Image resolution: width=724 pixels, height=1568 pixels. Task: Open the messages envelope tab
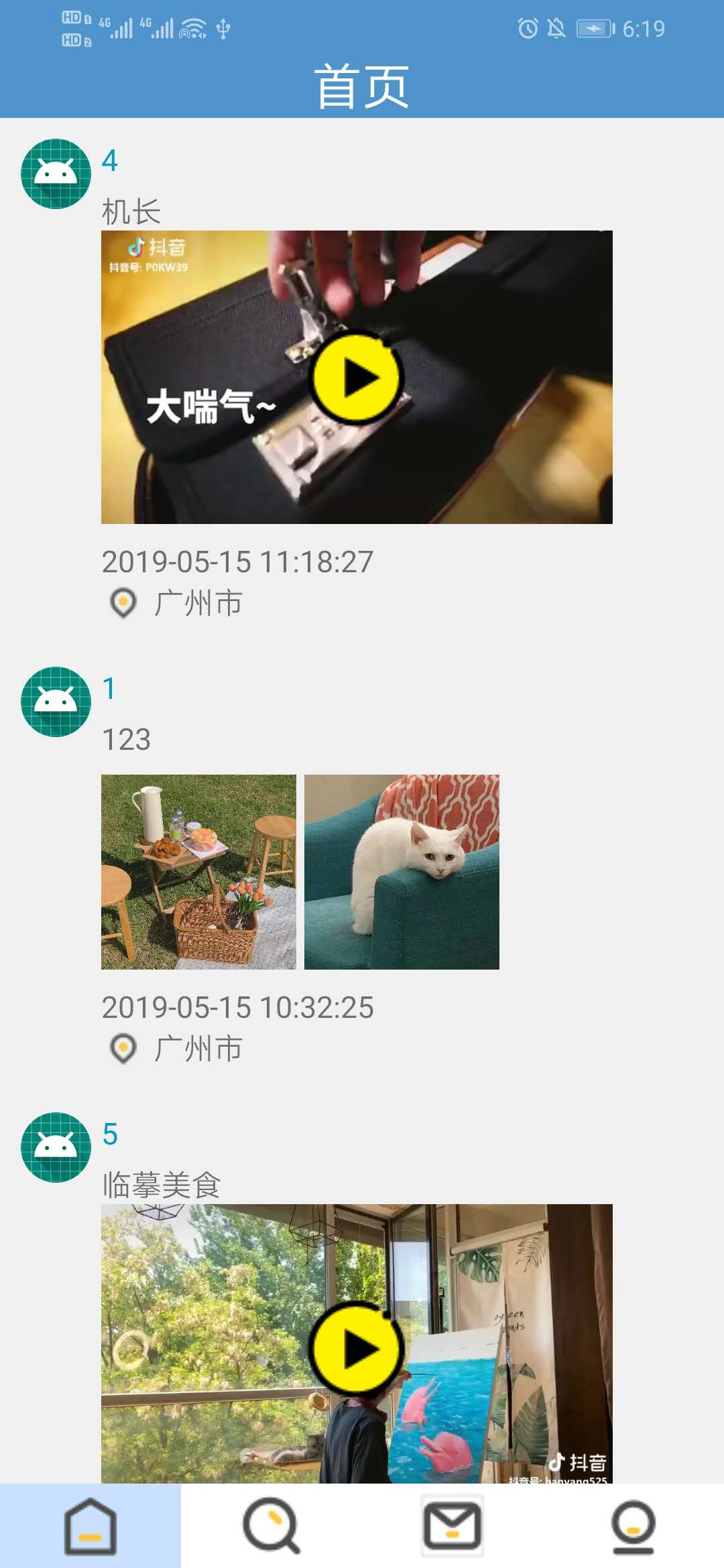point(452,1526)
